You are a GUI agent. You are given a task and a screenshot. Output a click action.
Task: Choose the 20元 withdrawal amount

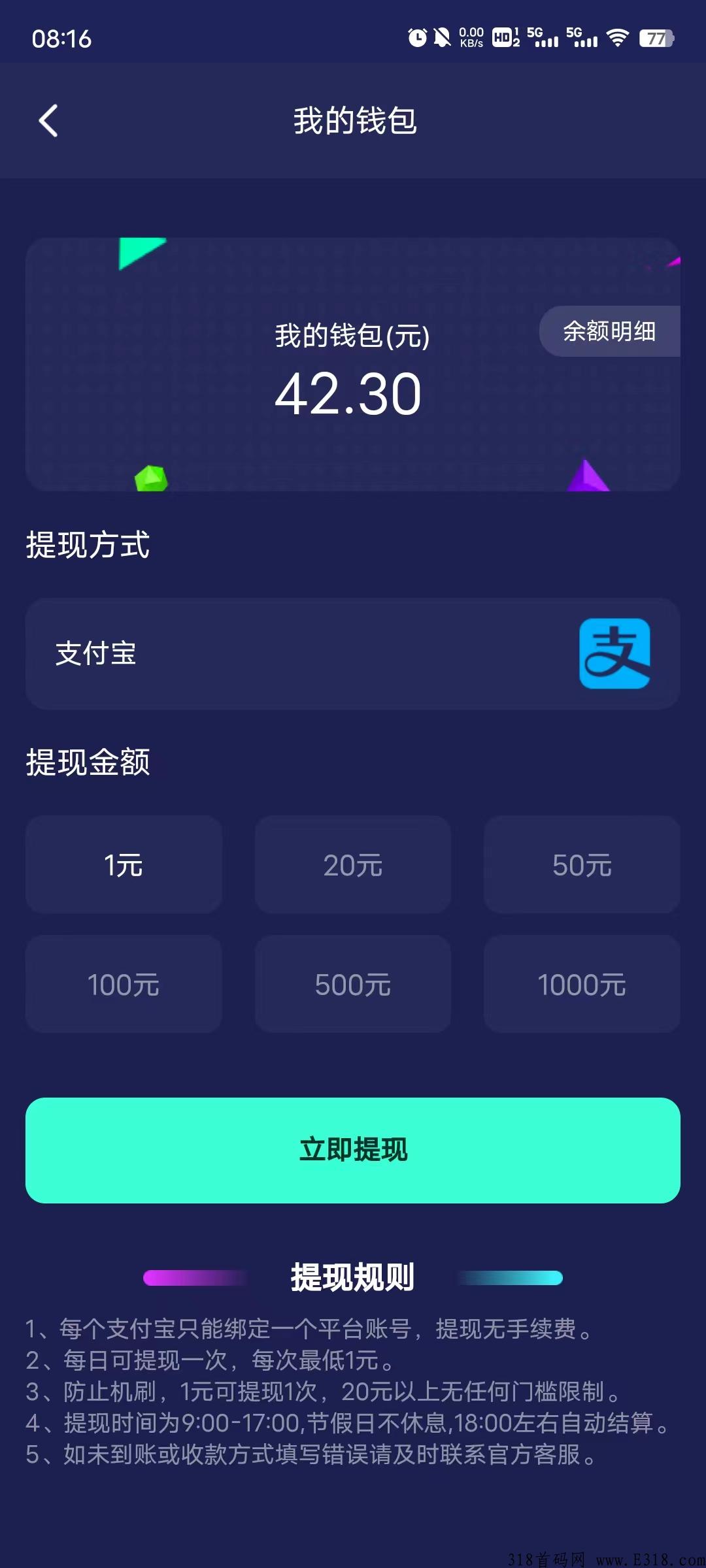[353, 864]
